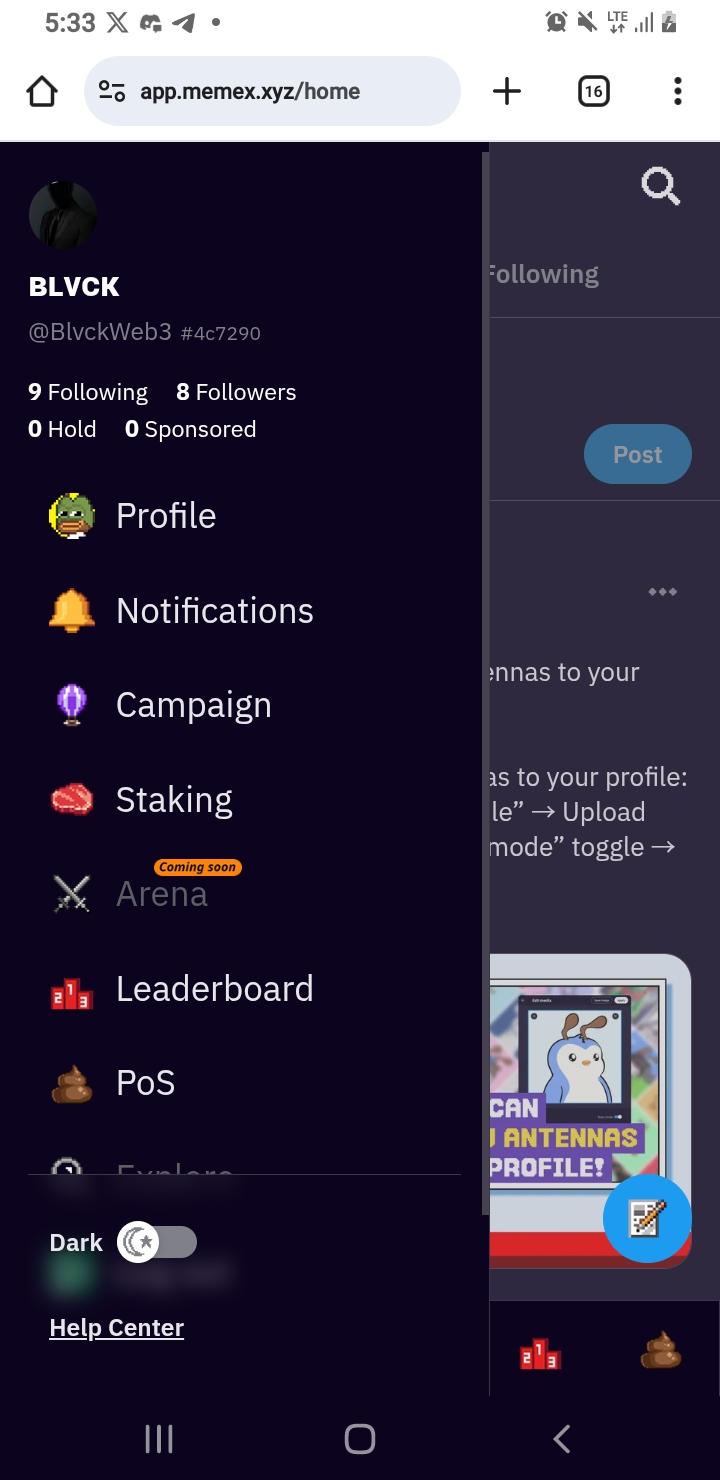Go to the Campaign page
Screen dimensions: 720x1480
pyautogui.click(x=193, y=705)
